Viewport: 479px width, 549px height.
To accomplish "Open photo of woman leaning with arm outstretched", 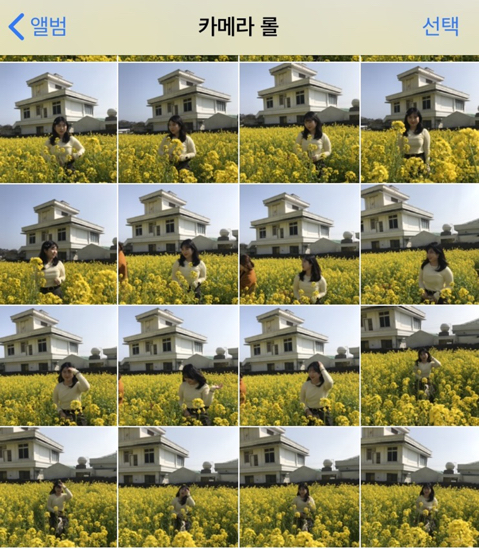I will pyautogui.click(x=178, y=366).
